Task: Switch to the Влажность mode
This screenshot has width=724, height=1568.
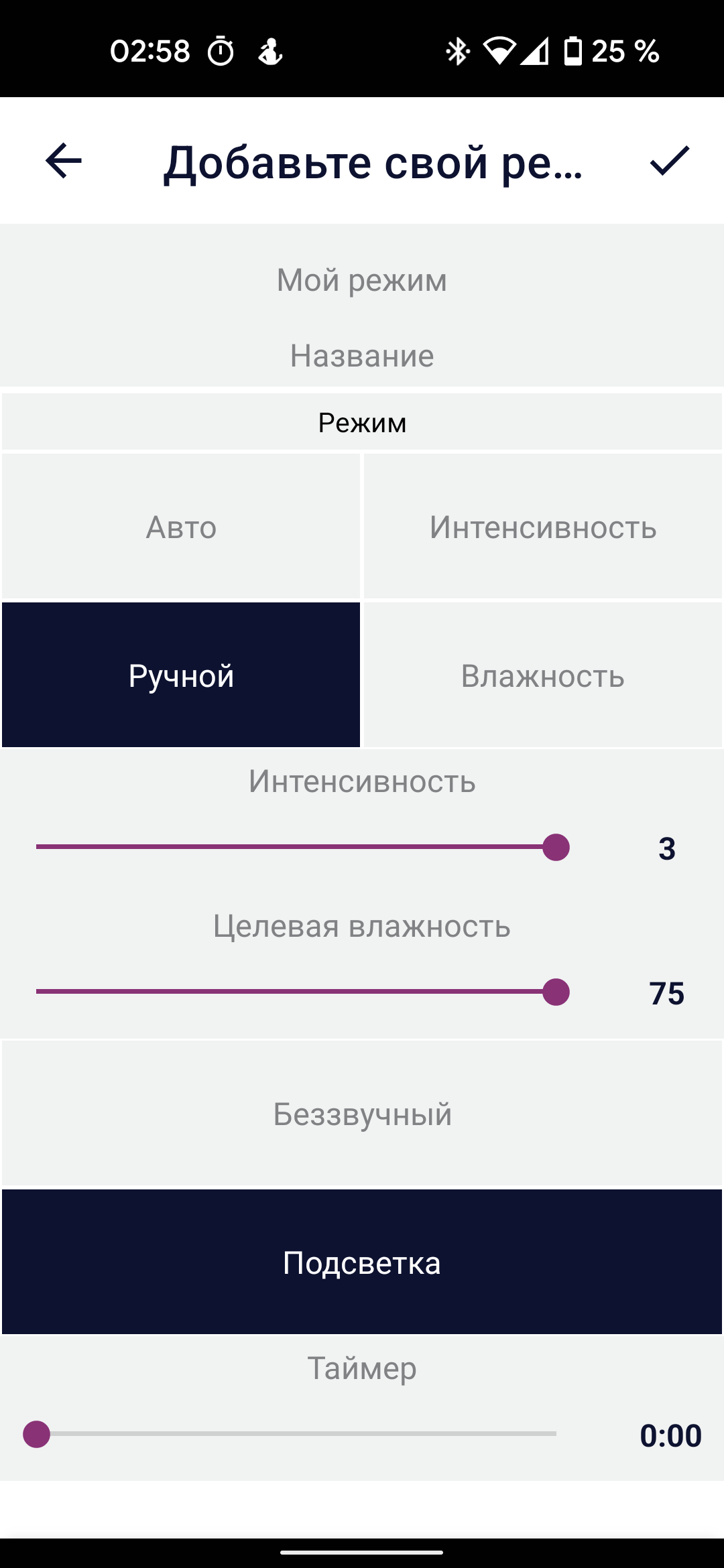Action: 543,675
